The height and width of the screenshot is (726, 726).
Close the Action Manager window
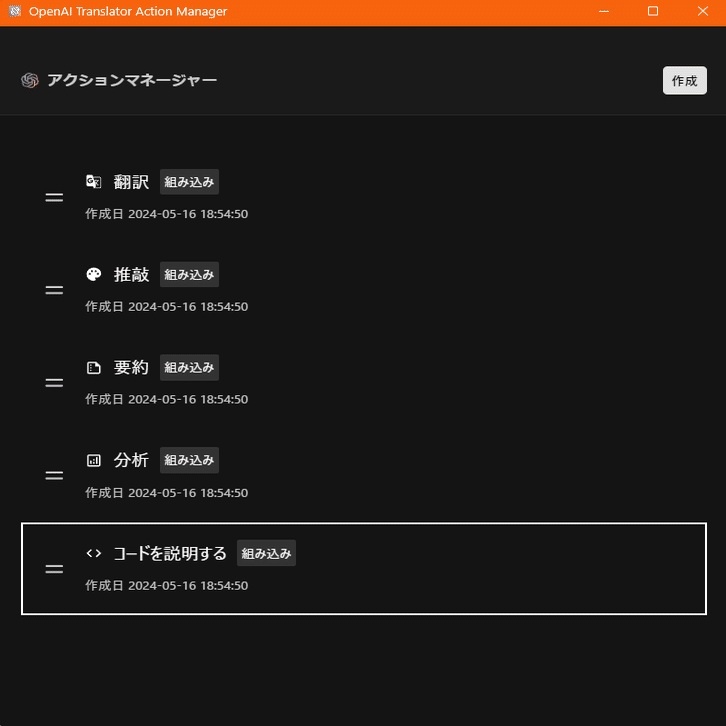pyautogui.click(x=701, y=11)
